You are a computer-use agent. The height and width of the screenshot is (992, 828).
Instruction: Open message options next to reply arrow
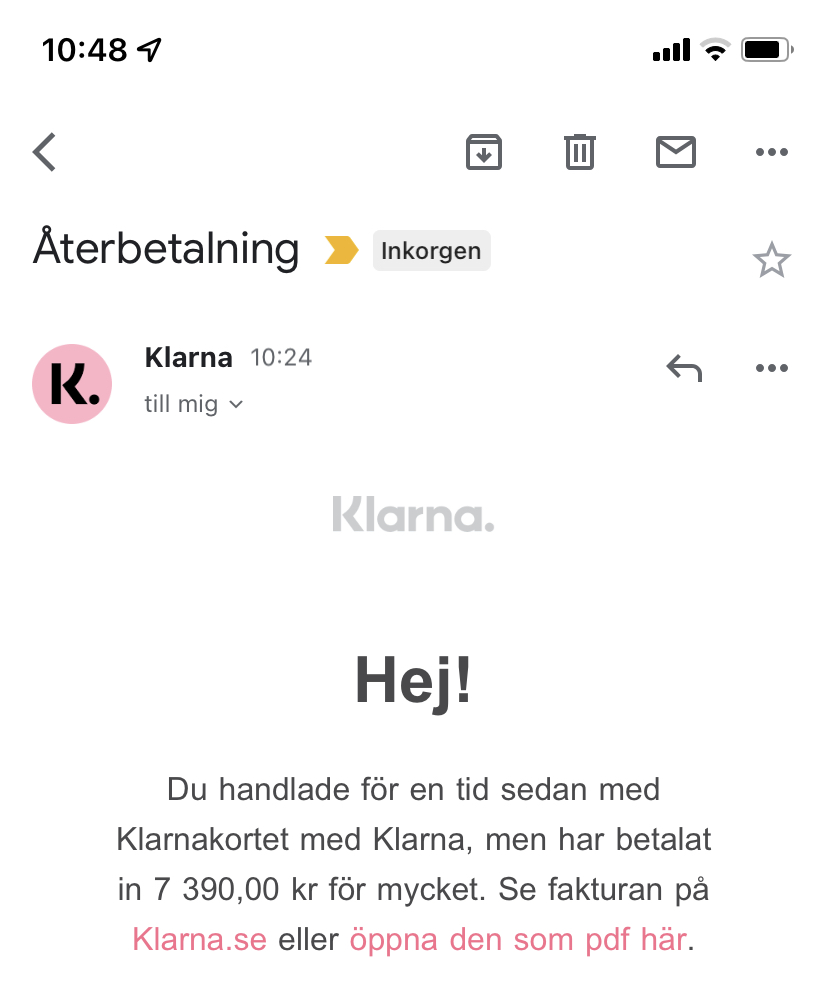771,368
